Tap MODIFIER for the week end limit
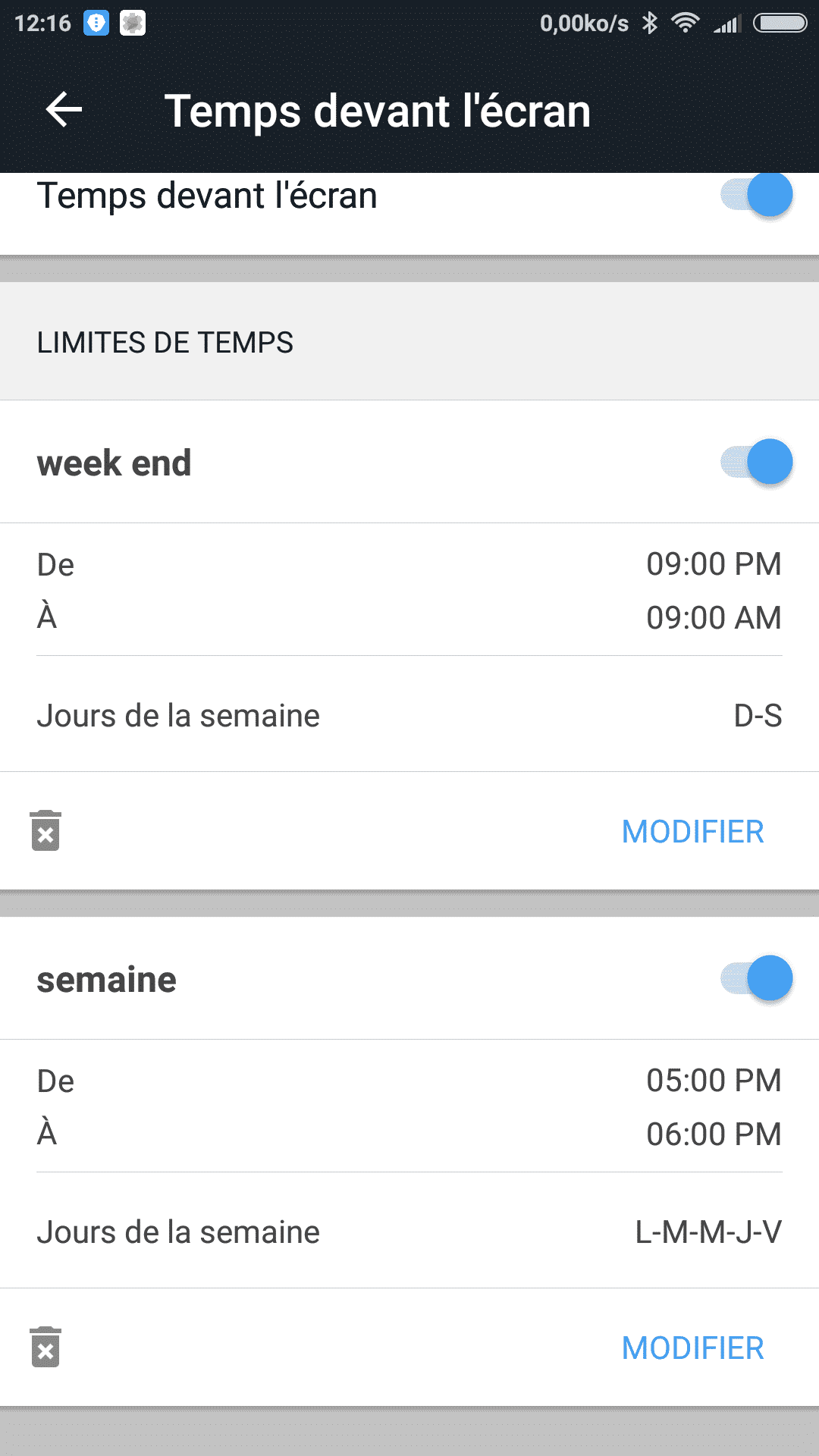 (x=693, y=832)
